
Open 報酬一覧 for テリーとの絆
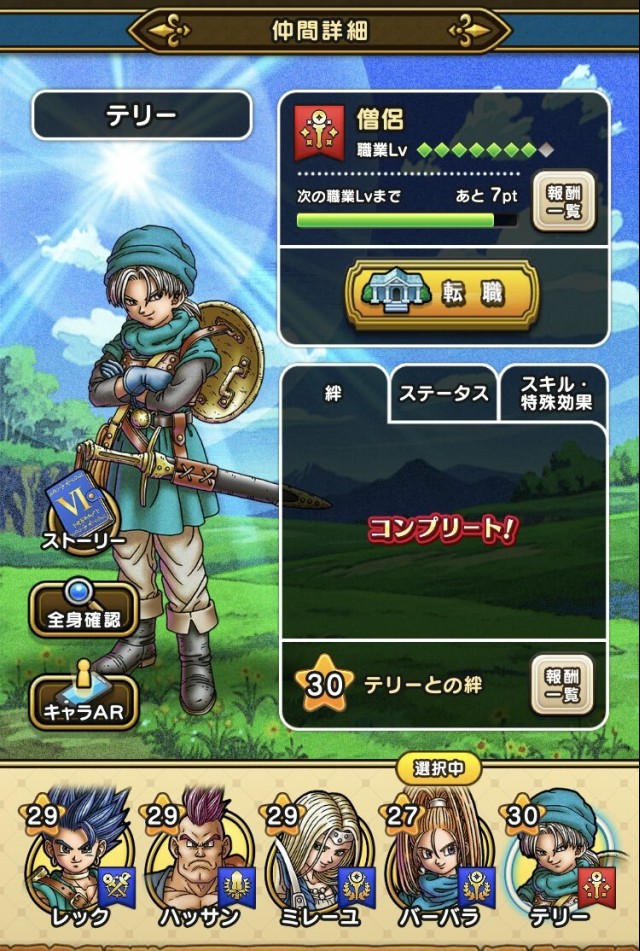pos(561,685)
